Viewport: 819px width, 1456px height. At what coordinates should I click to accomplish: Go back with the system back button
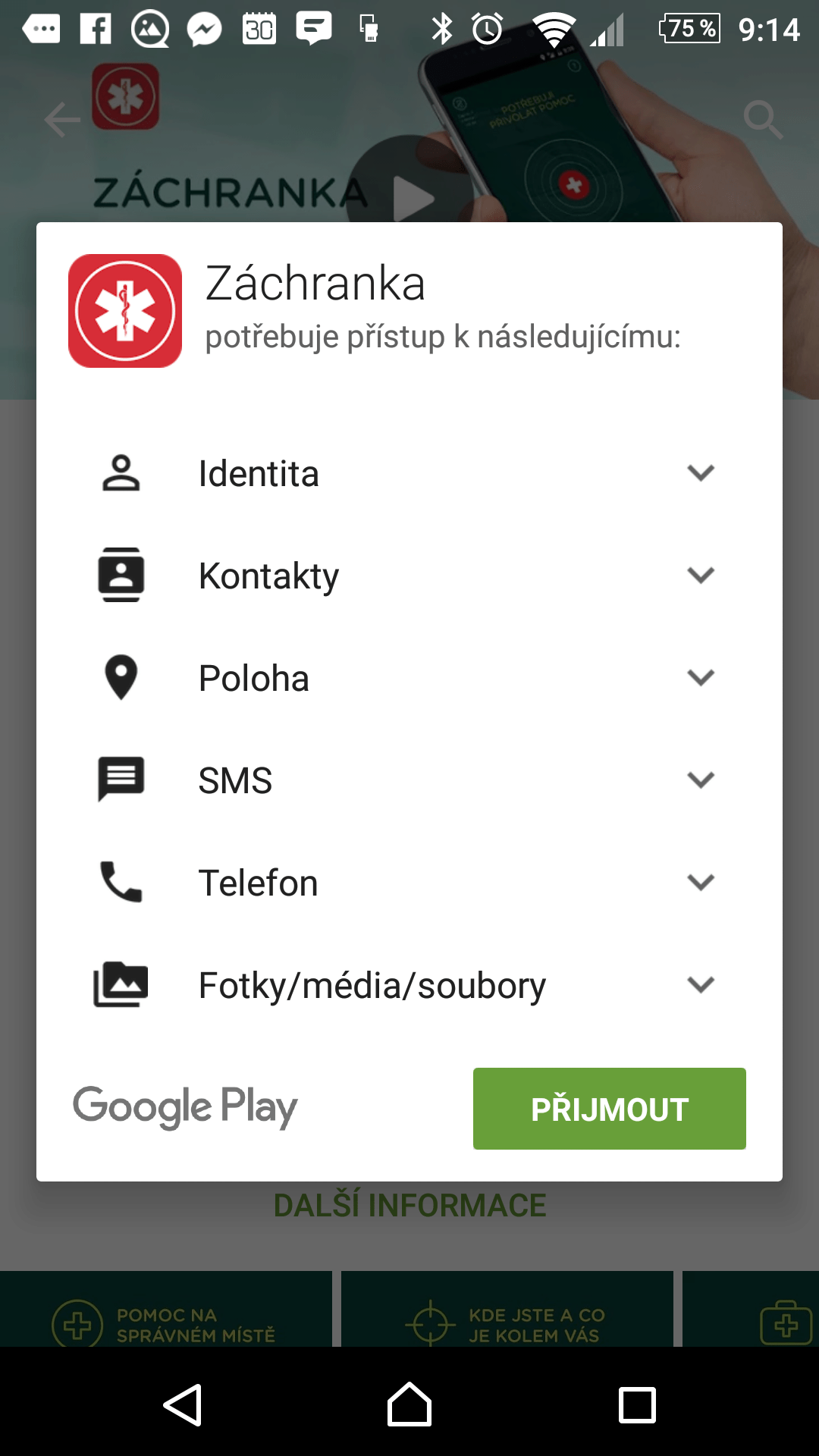click(x=182, y=1405)
